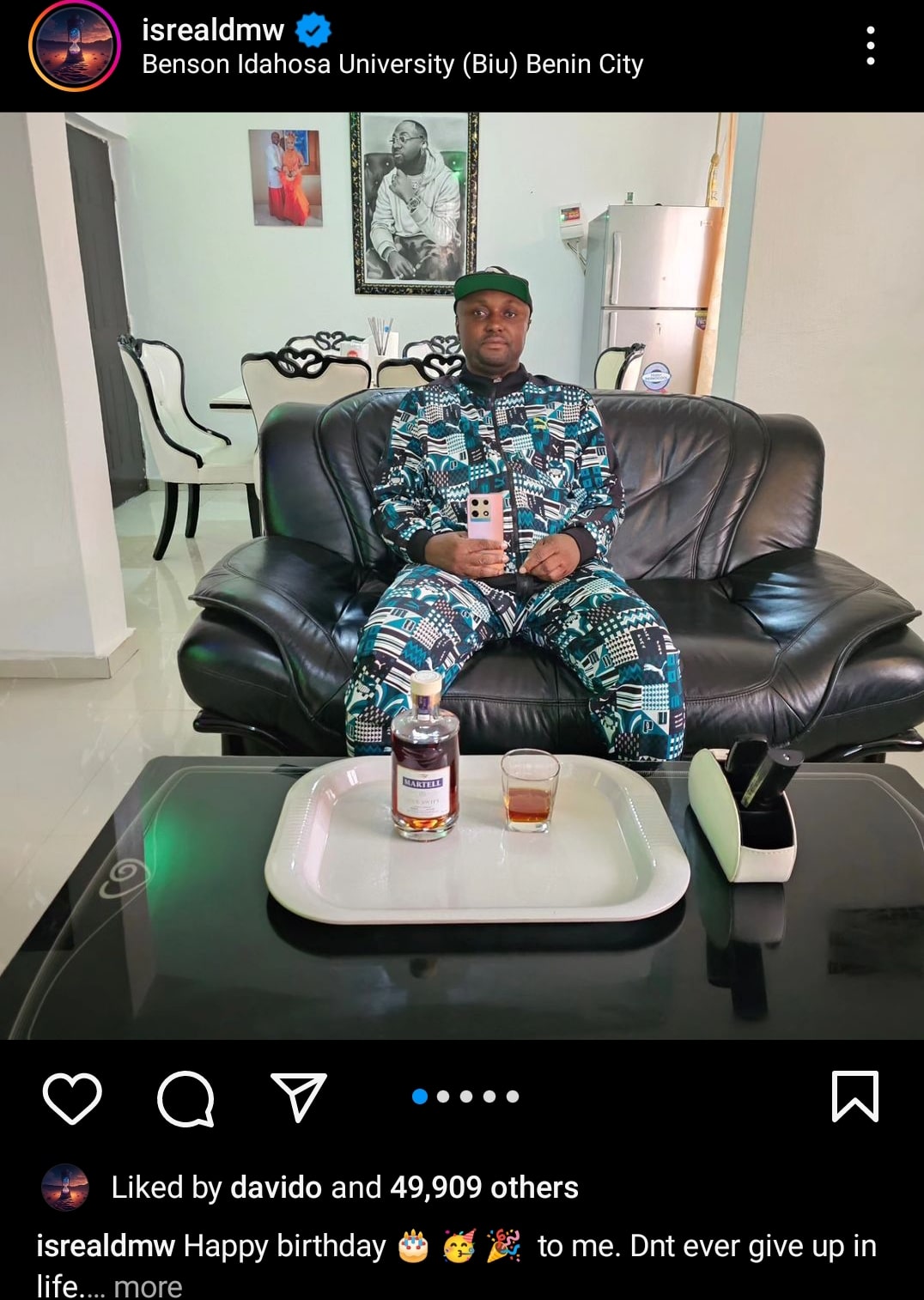924x1300 pixels.
Task: Open Benson Idahosa University location tag
Action: coord(392,64)
